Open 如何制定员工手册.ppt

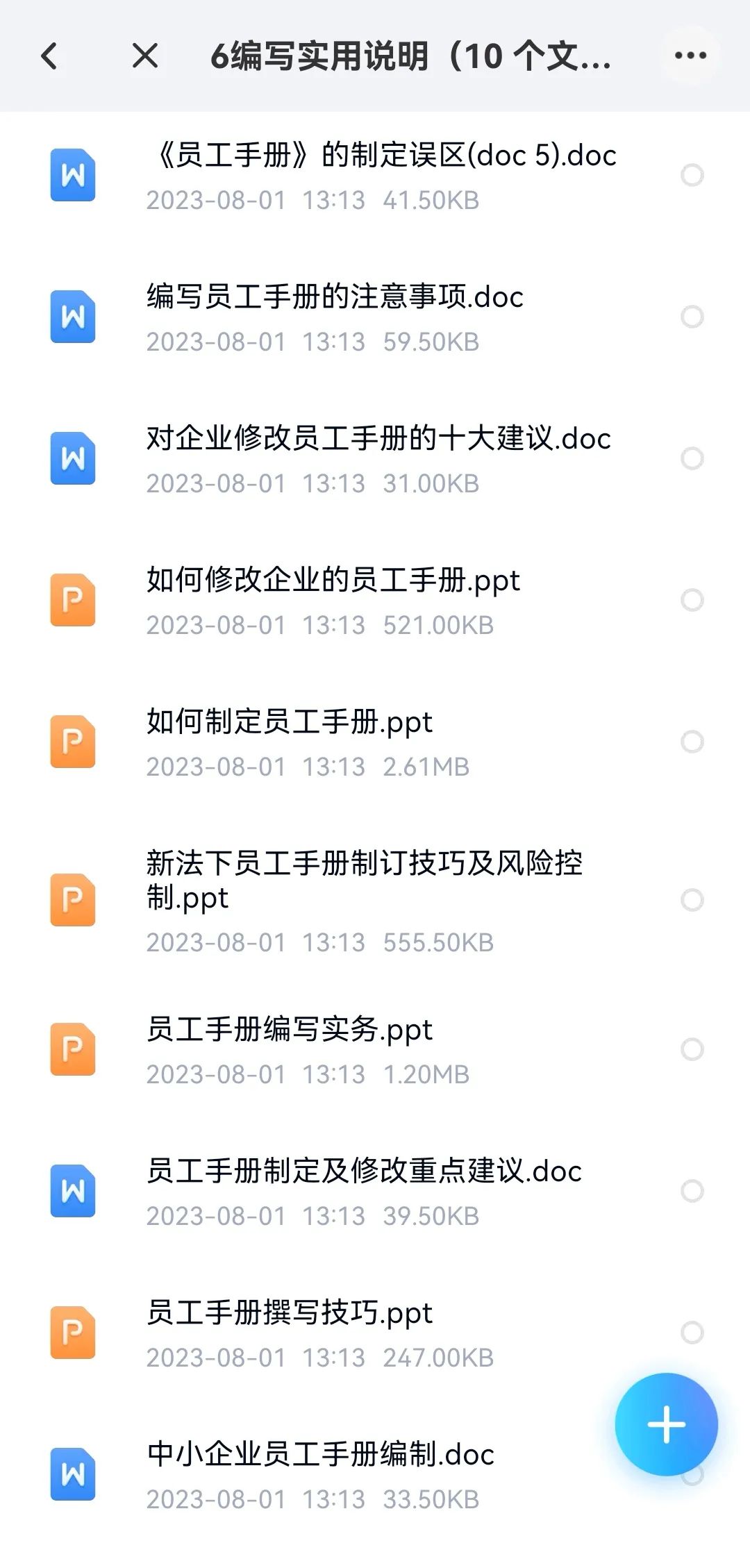pyautogui.click(x=375, y=743)
